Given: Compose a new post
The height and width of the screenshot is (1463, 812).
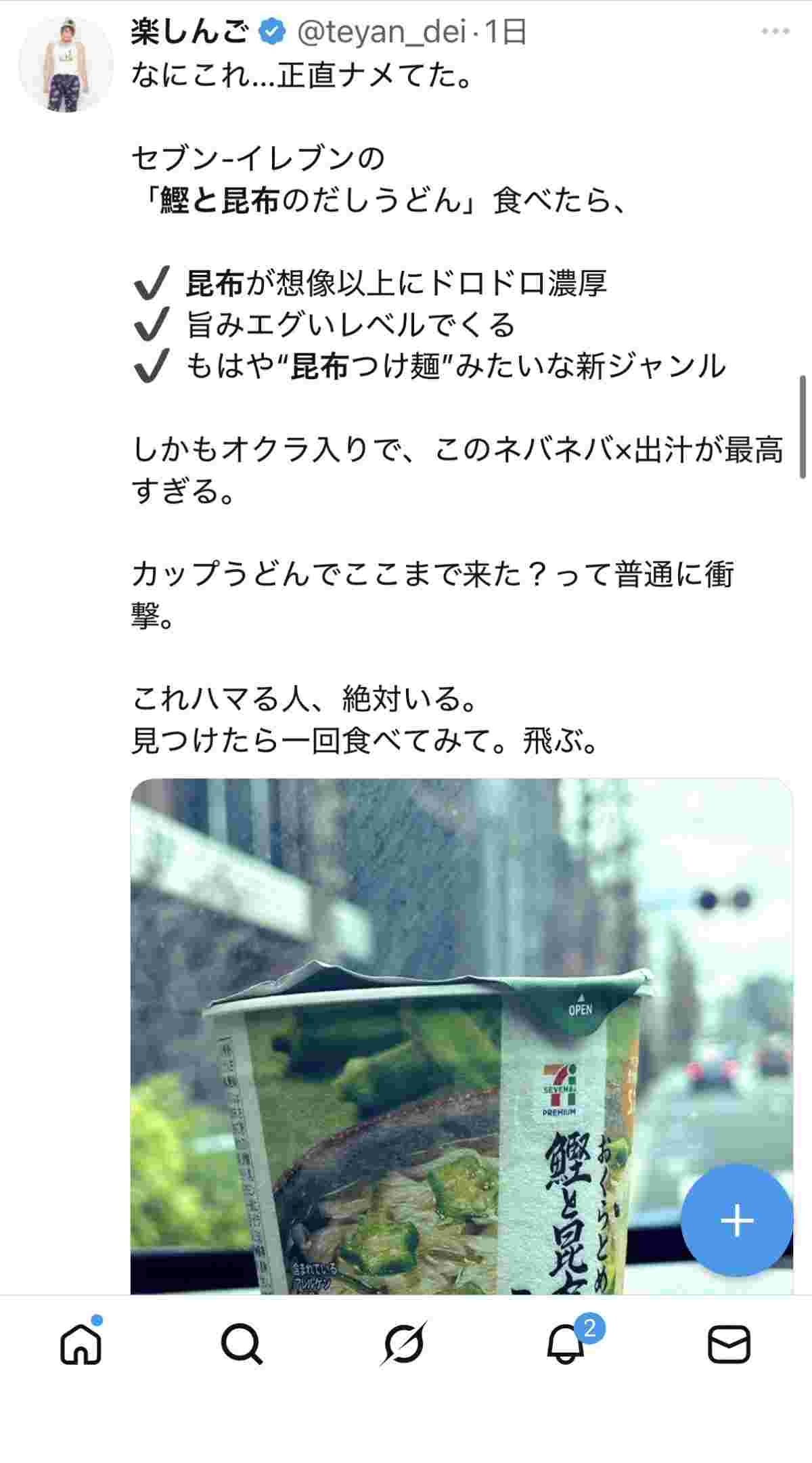Looking at the screenshot, I should (736, 1221).
